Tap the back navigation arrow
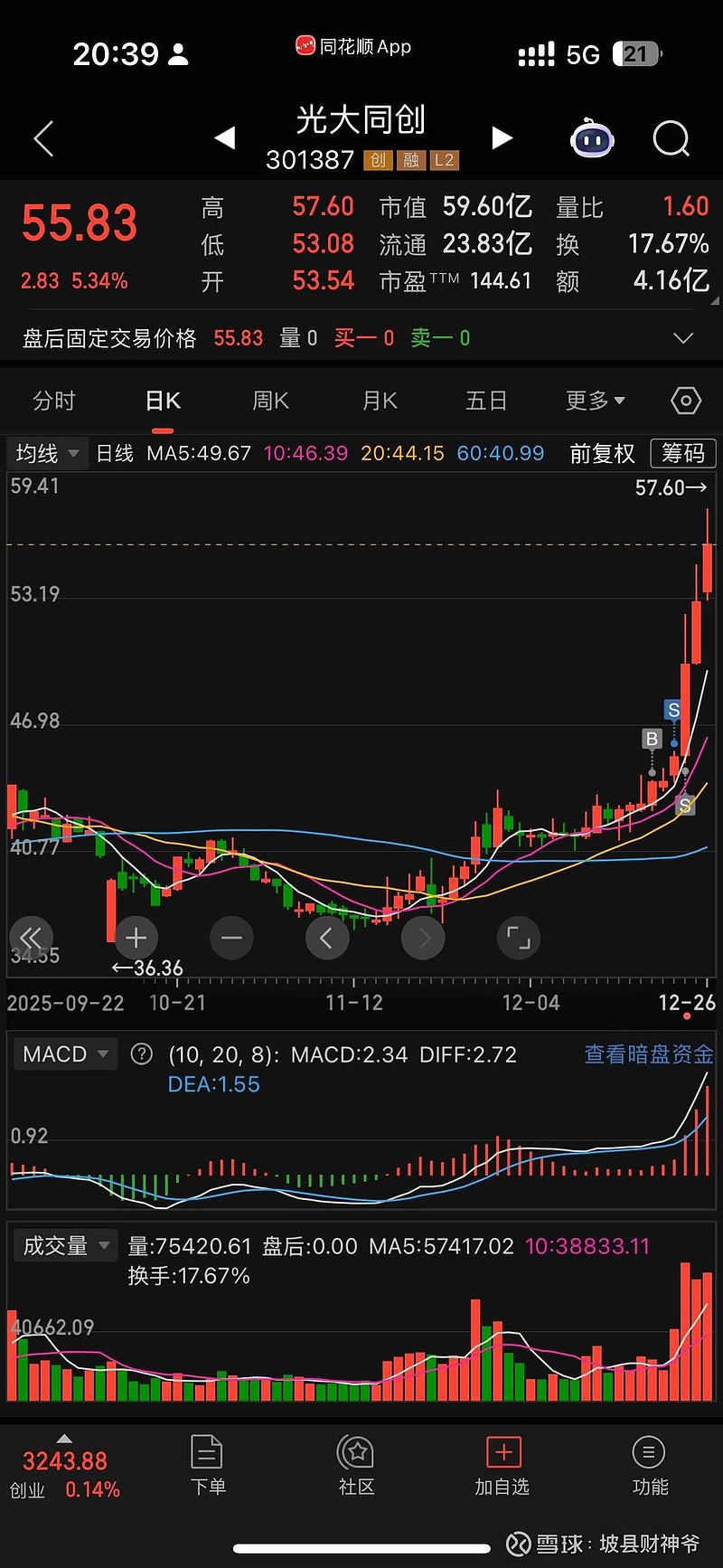This screenshot has height=1568, width=723. pyautogui.click(x=42, y=138)
